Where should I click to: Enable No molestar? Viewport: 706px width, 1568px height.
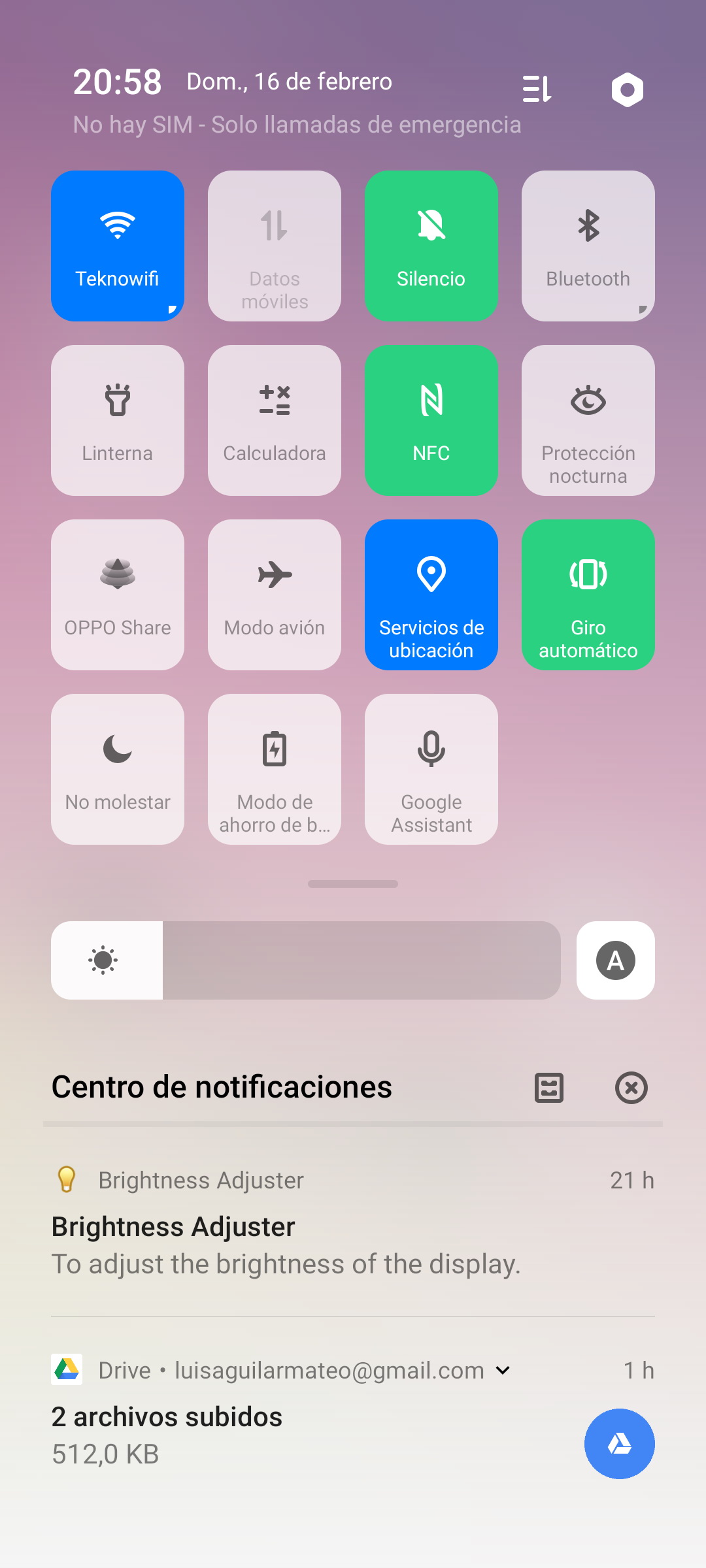(118, 769)
